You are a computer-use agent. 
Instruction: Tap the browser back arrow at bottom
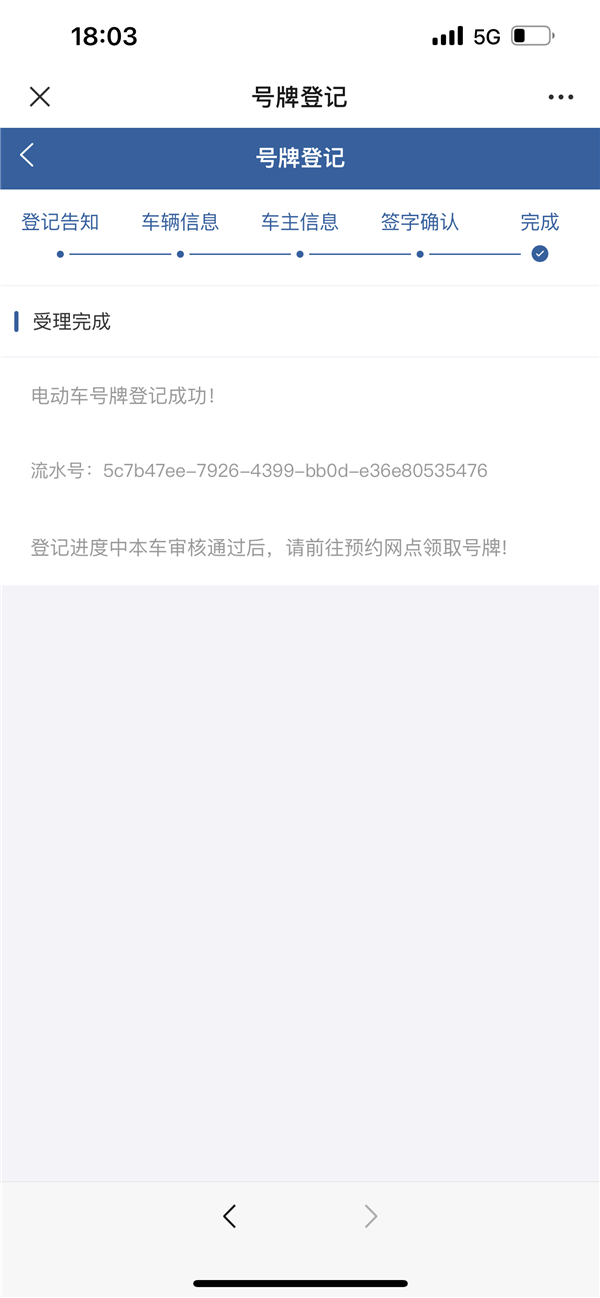click(230, 1216)
